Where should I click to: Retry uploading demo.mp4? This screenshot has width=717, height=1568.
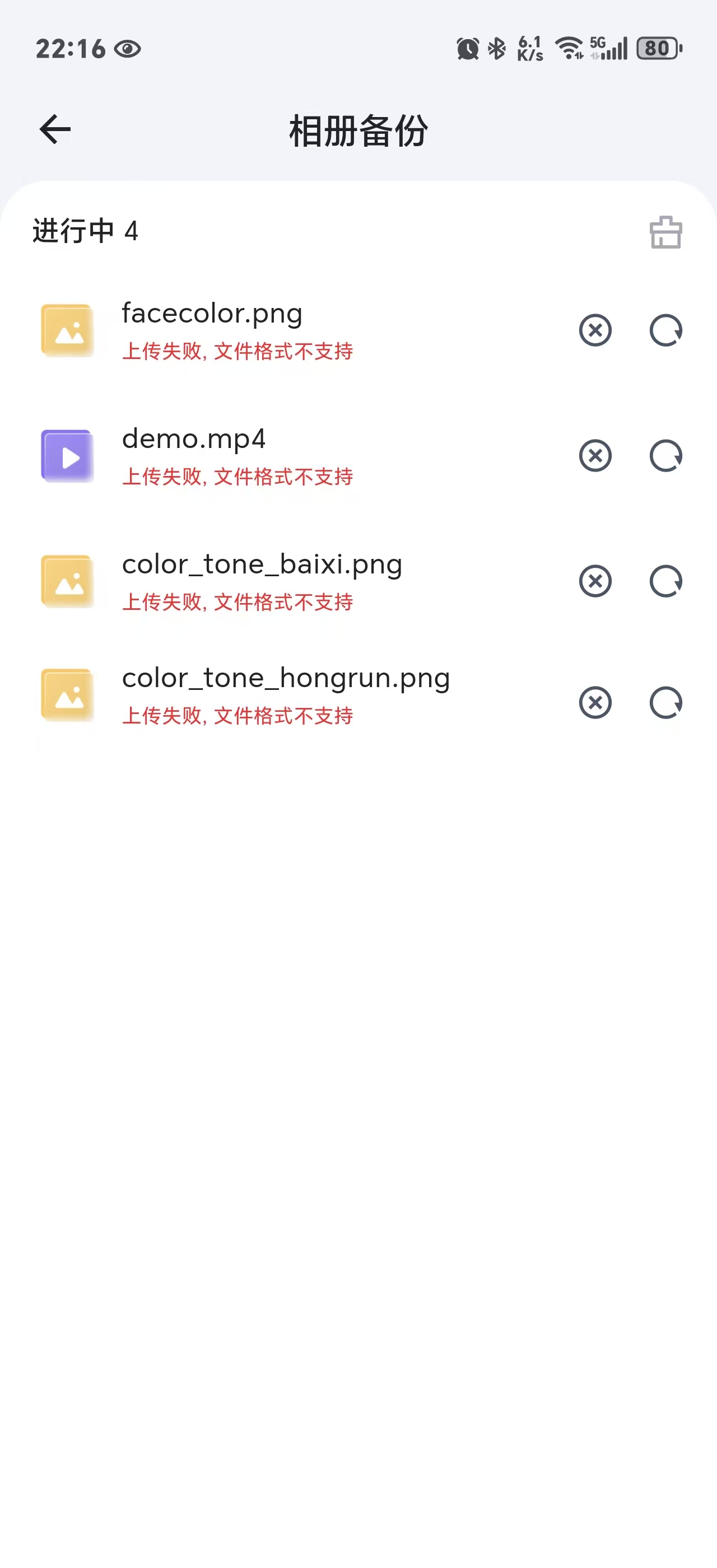tap(665, 456)
